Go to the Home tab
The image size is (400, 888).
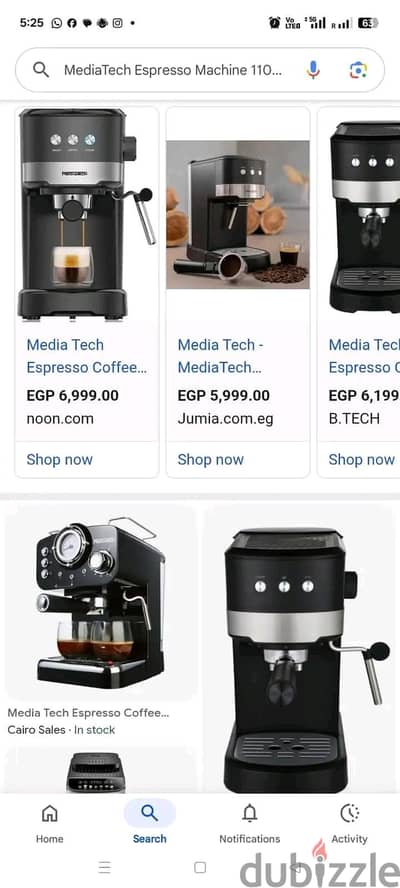(50, 823)
